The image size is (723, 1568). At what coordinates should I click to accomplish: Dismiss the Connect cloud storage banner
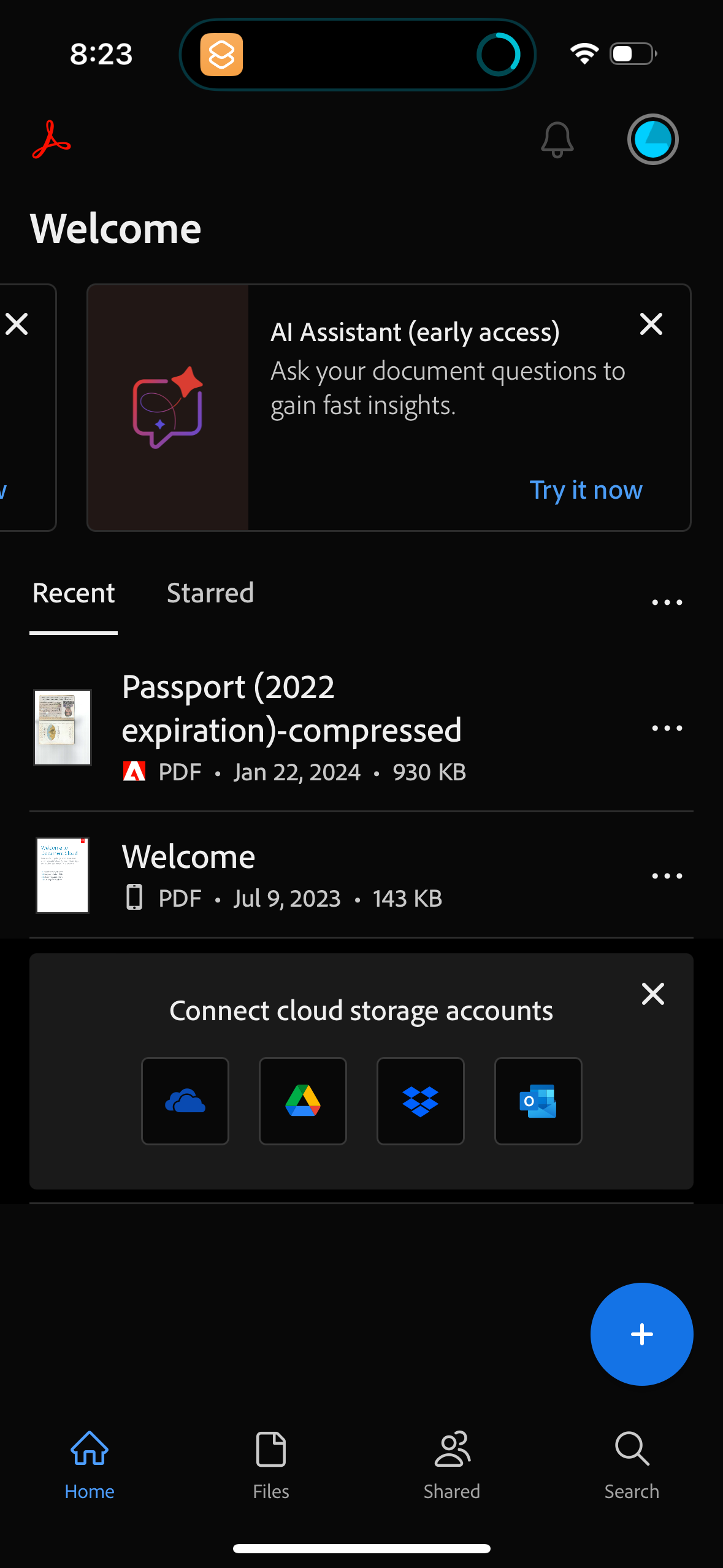click(x=652, y=994)
